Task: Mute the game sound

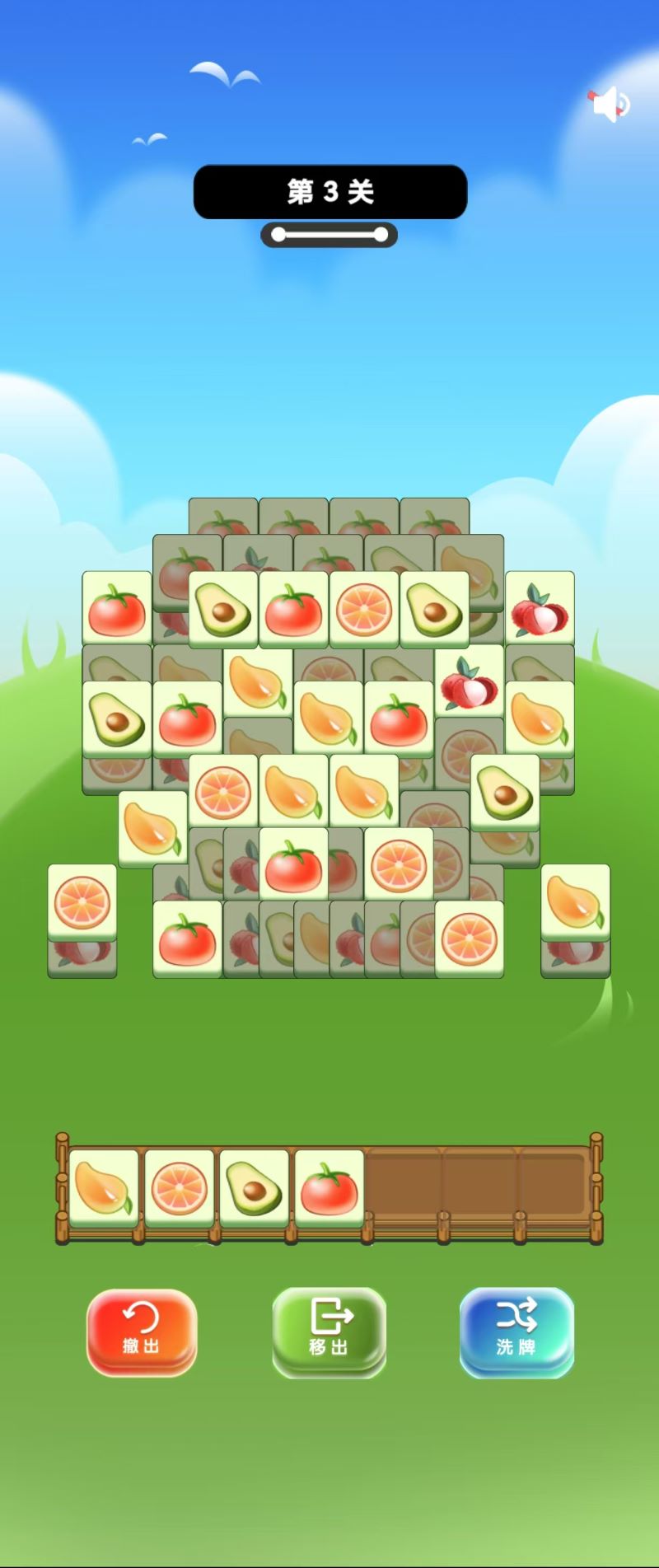Action: 610,105
